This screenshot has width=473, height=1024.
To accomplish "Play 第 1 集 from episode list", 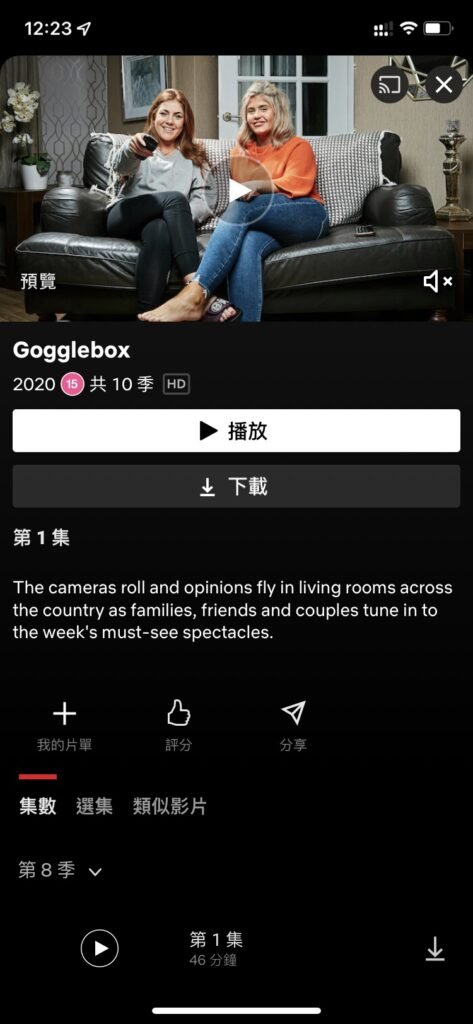I will point(100,948).
